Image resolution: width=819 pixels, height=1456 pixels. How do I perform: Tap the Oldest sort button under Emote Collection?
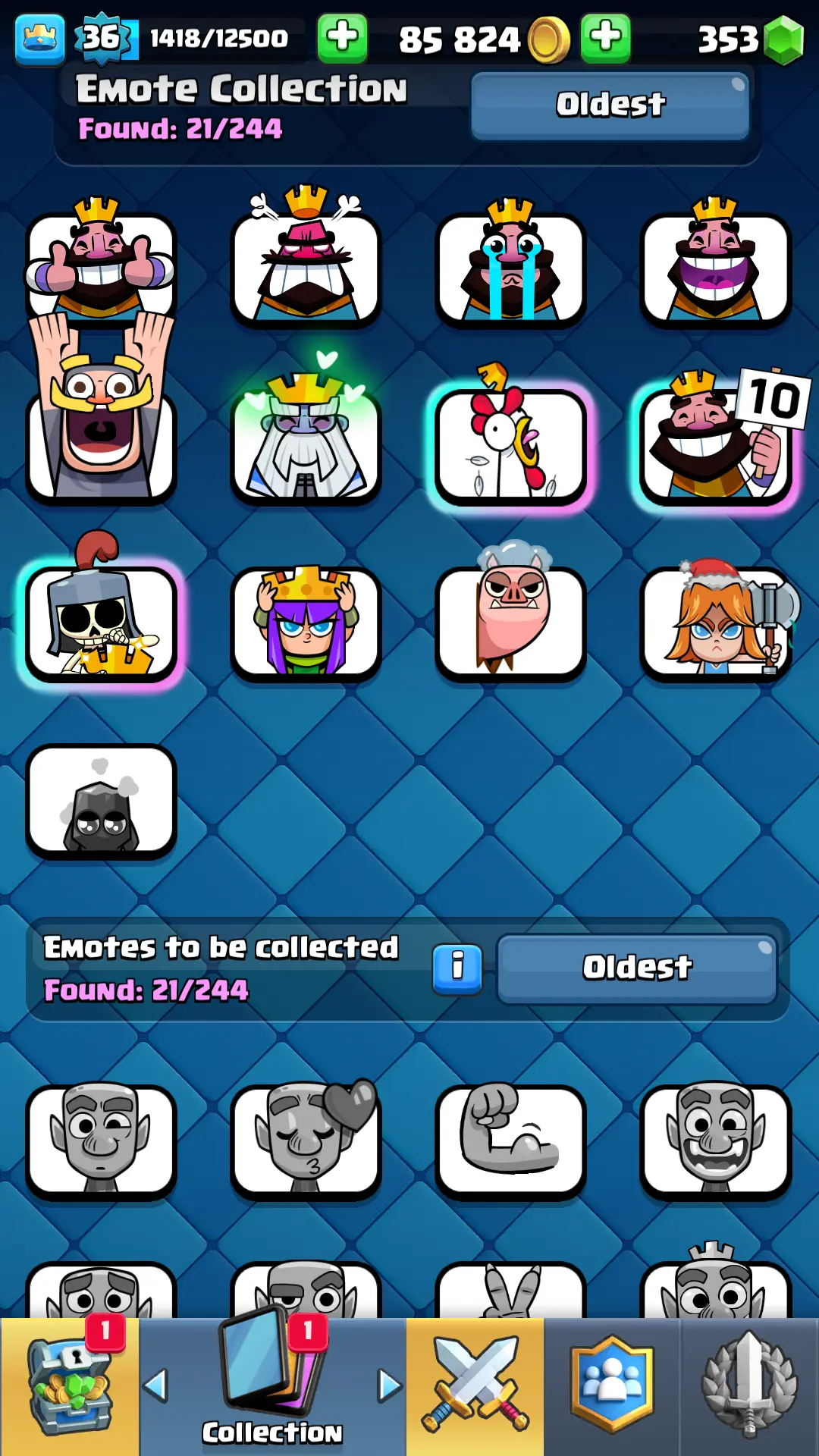click(x=610, y=105)
